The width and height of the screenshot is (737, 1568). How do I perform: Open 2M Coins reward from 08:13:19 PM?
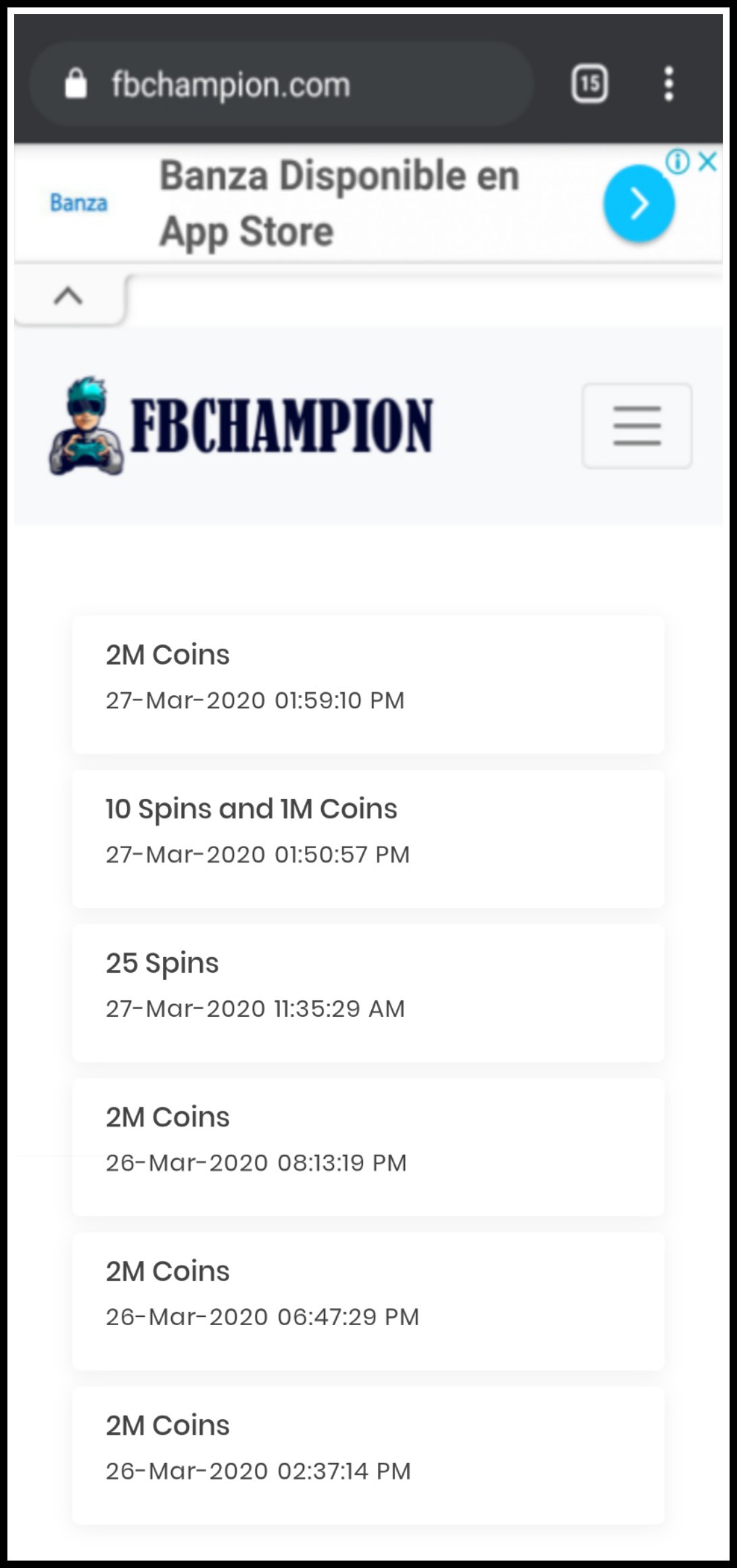pyautogui.click(x=368, y=1146)
